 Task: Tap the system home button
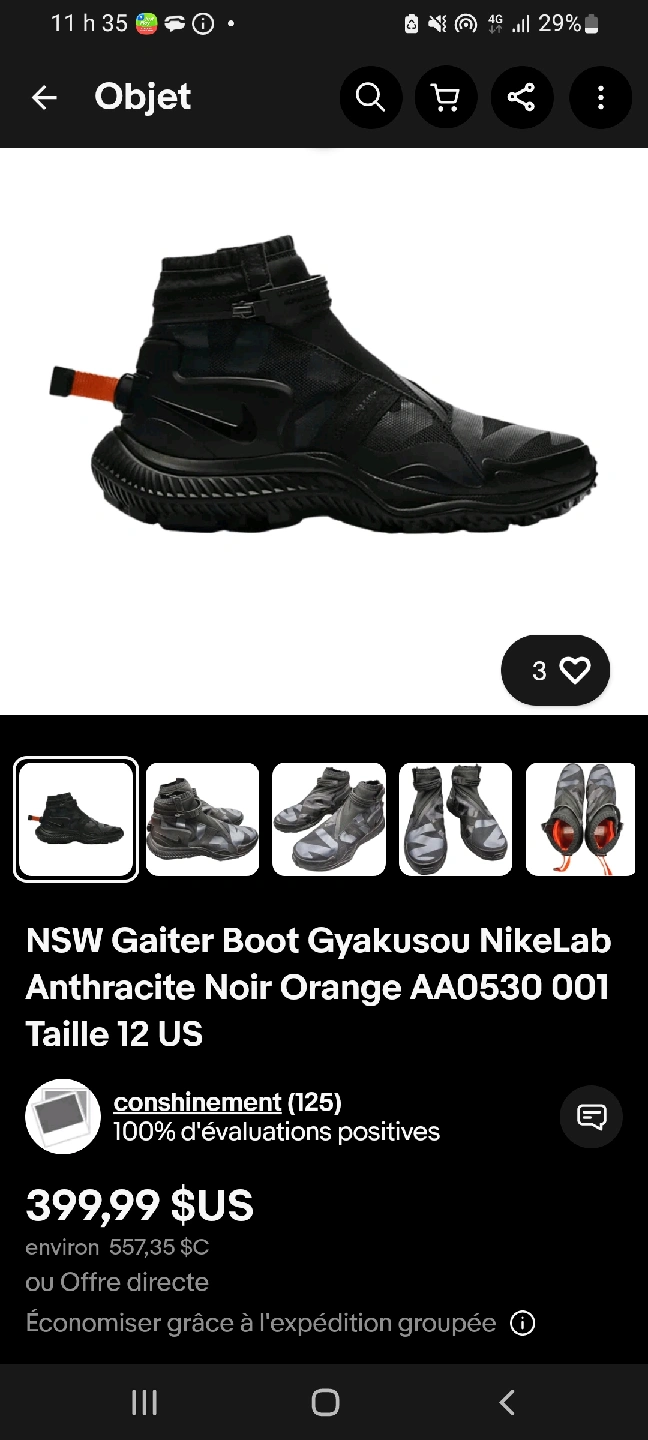325,1402
